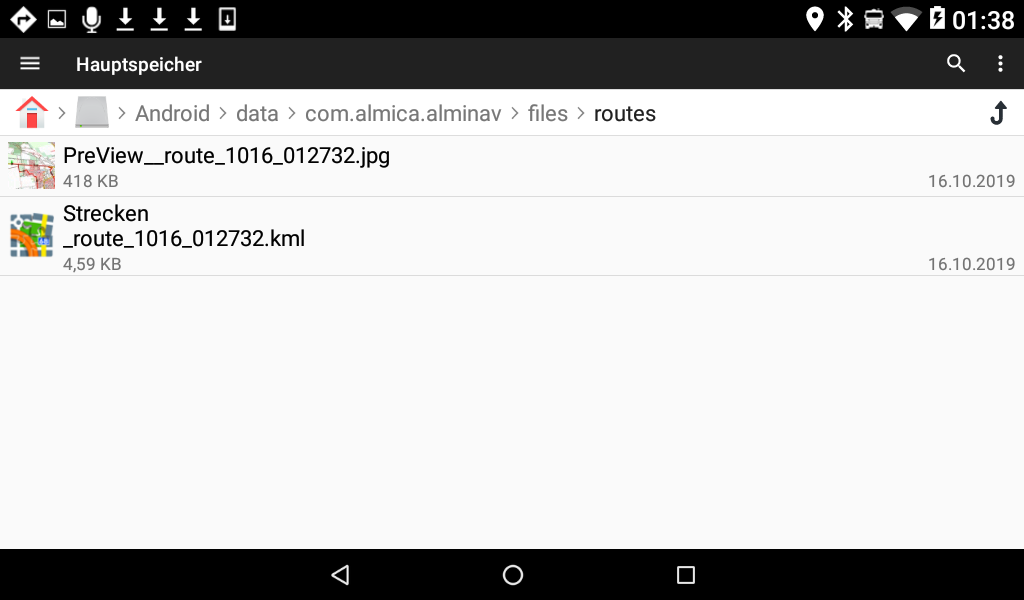Image resolution: width=1024 pixels, height=600 pixels.
Task: Go to the device home screen
Action: coord(513,575)
